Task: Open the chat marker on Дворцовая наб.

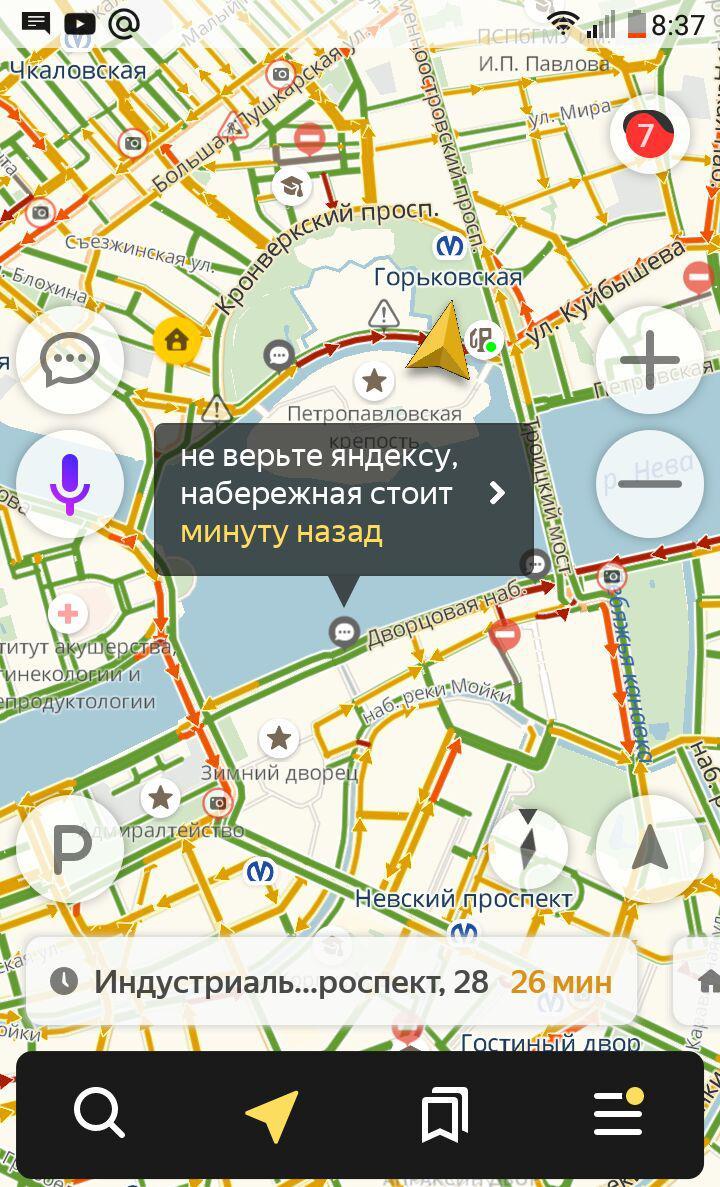Action: pyautogui.click(x=344, y=632)
